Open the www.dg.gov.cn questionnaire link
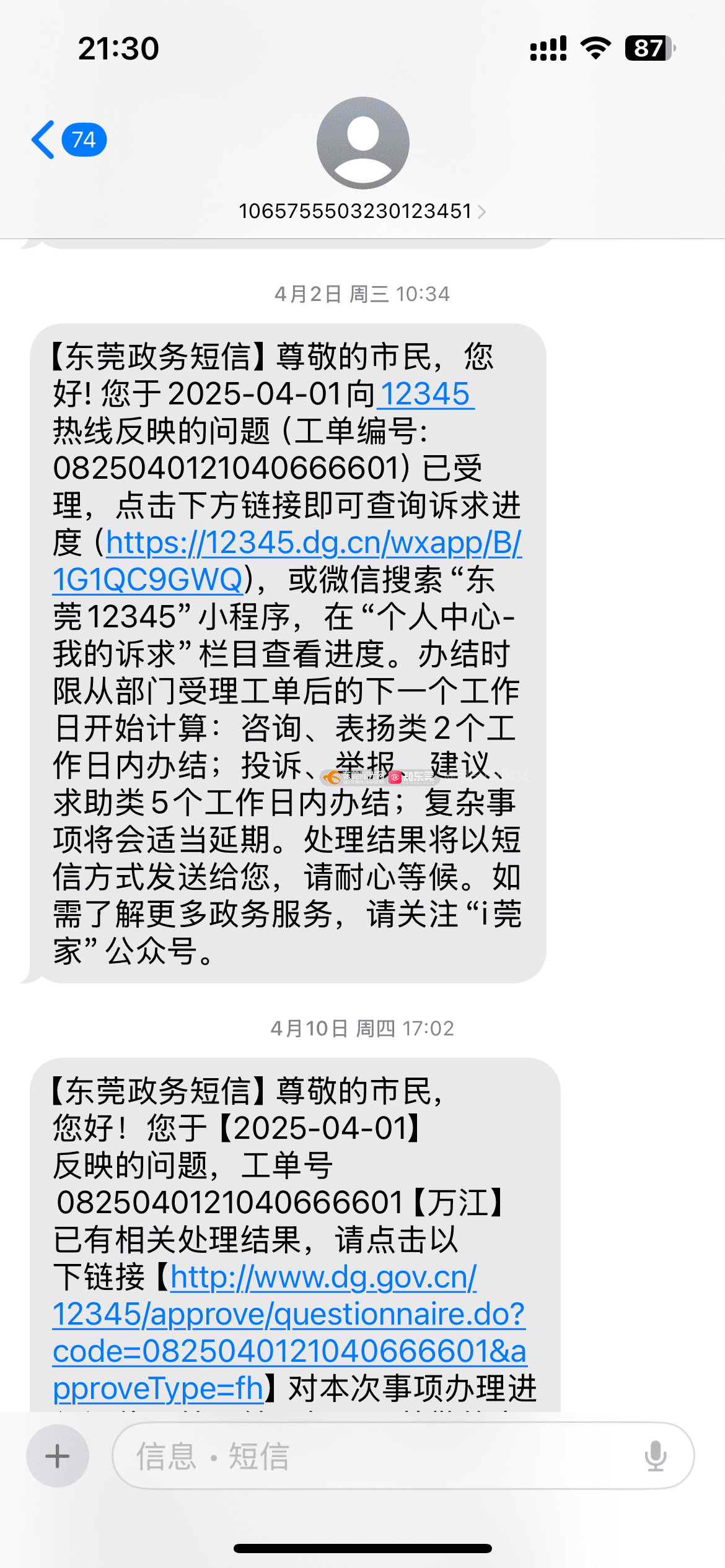725x1568 pixels. click(x=289, y=1333)
